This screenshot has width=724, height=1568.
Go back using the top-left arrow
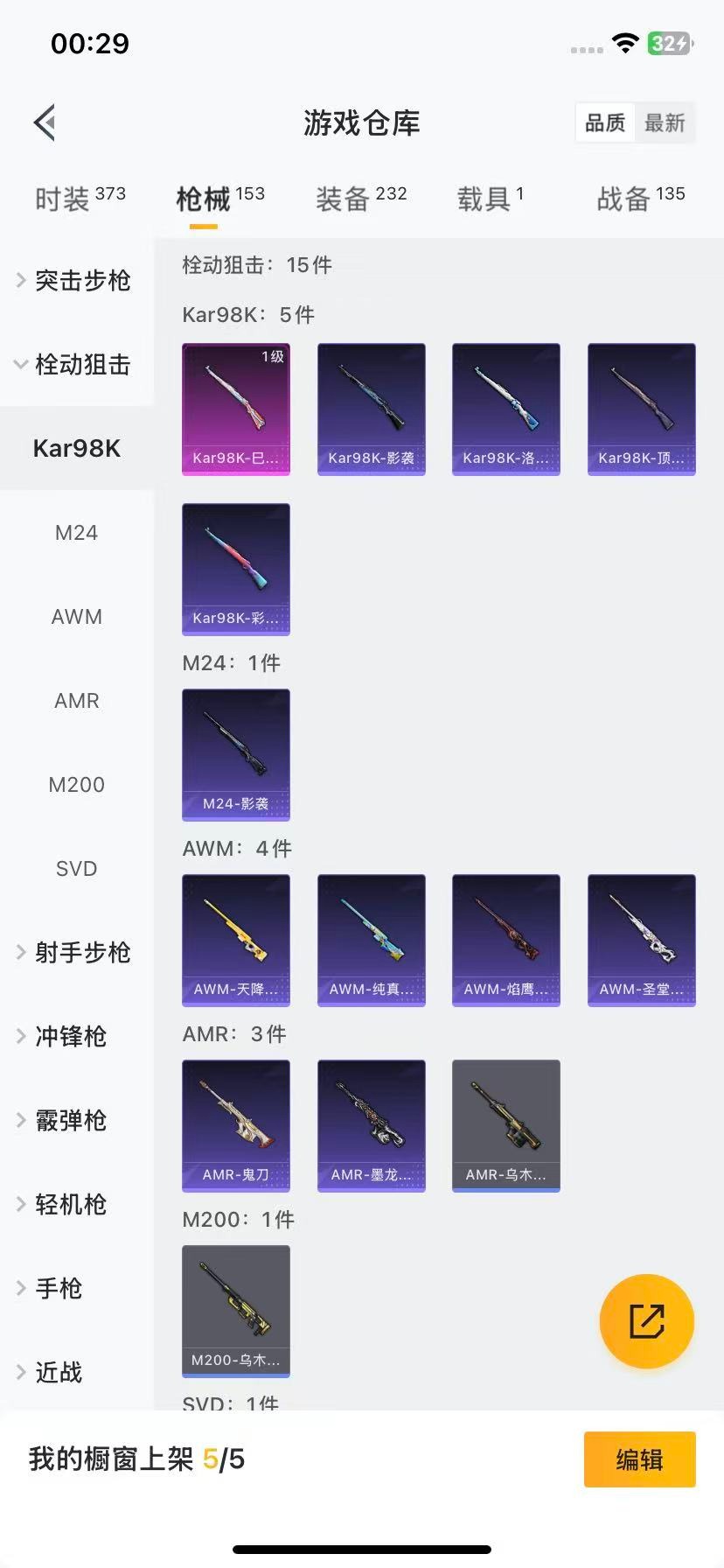(45, 122)
